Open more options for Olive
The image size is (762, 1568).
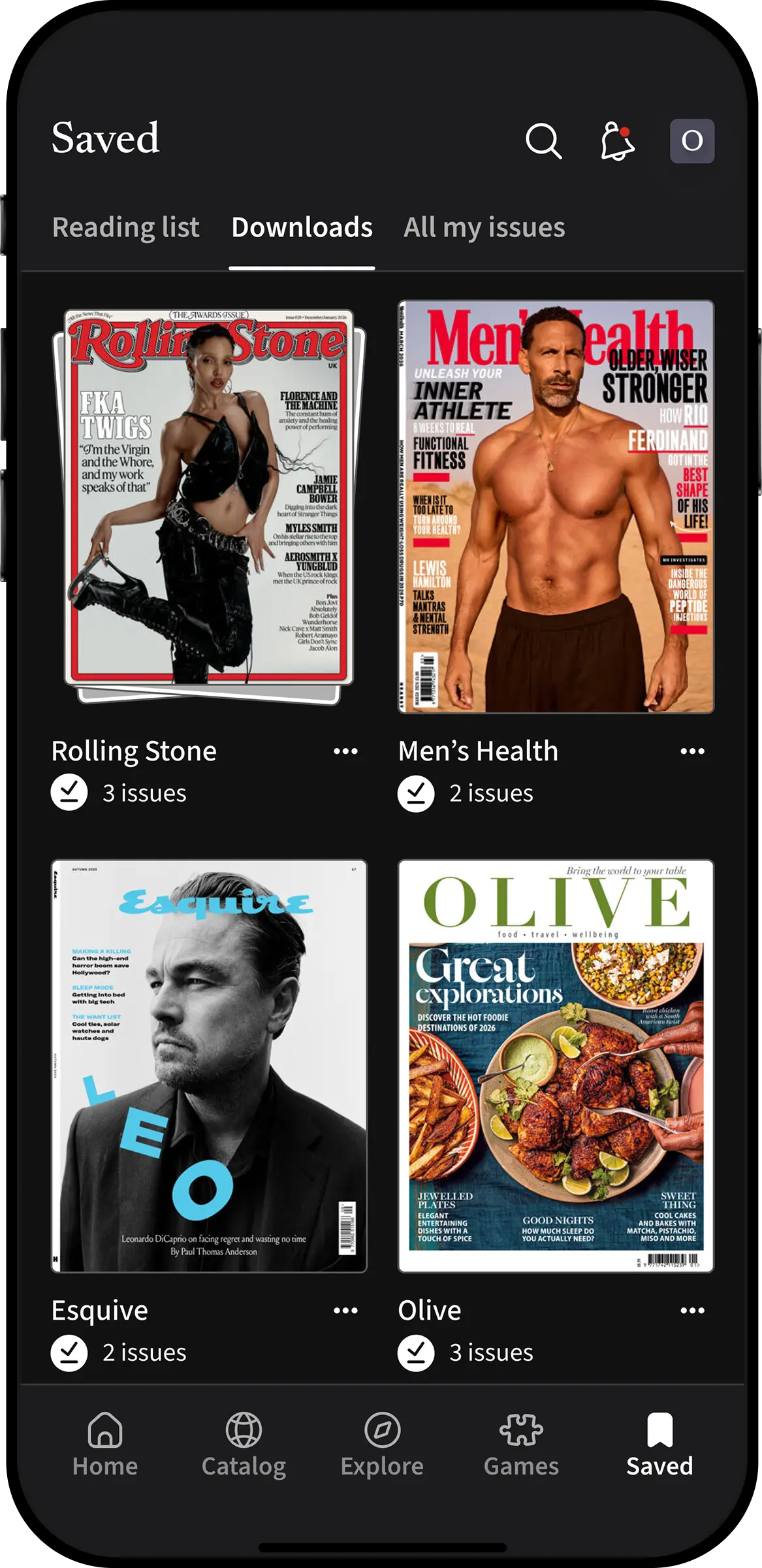point(692,1311)
